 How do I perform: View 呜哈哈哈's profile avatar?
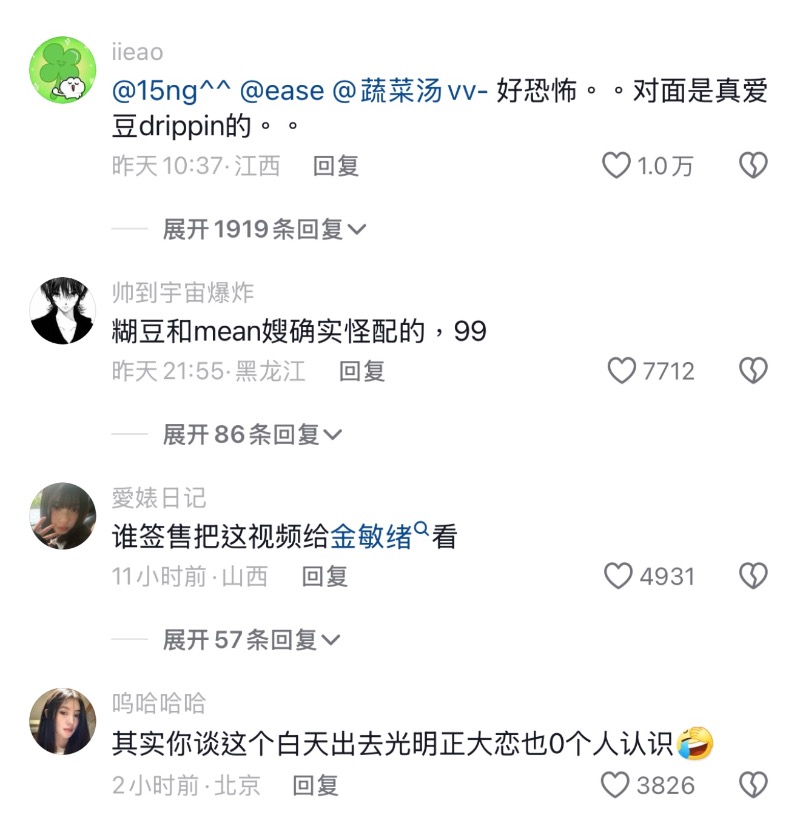pos(63,722)
